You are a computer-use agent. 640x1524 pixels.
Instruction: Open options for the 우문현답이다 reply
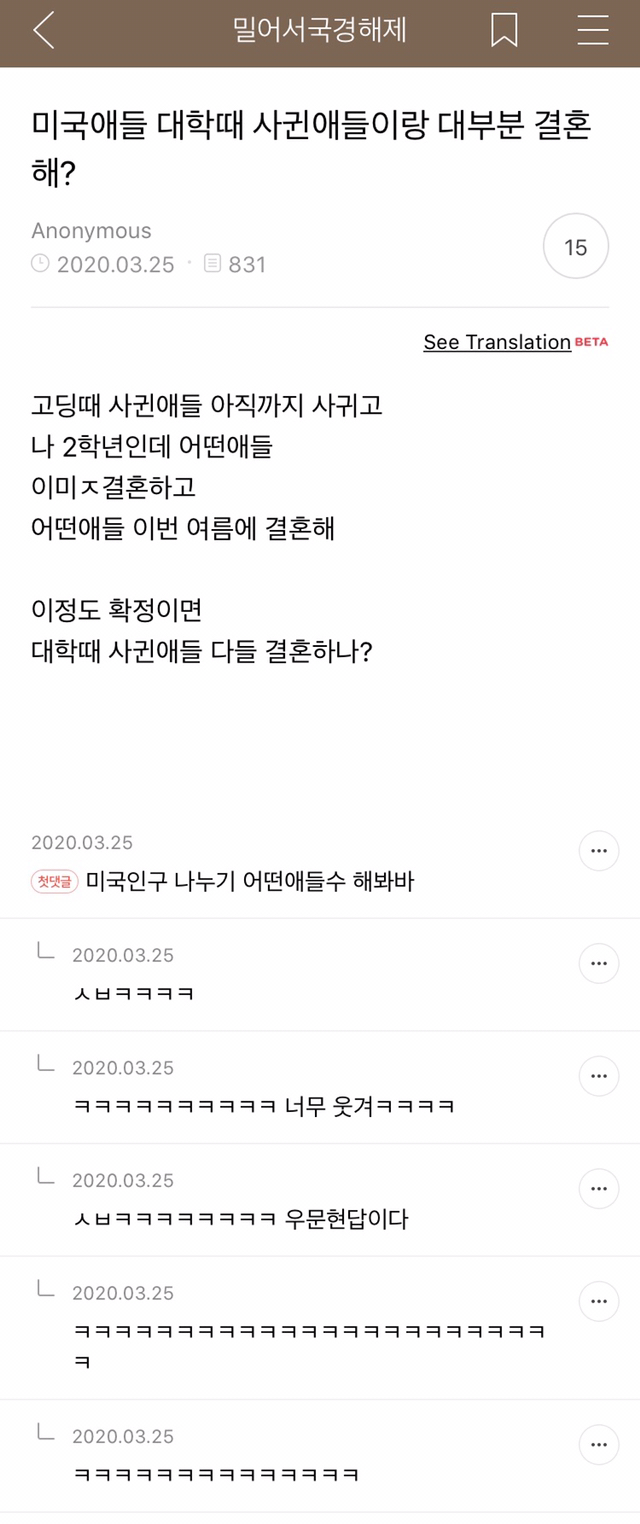tap(599, 1189)
